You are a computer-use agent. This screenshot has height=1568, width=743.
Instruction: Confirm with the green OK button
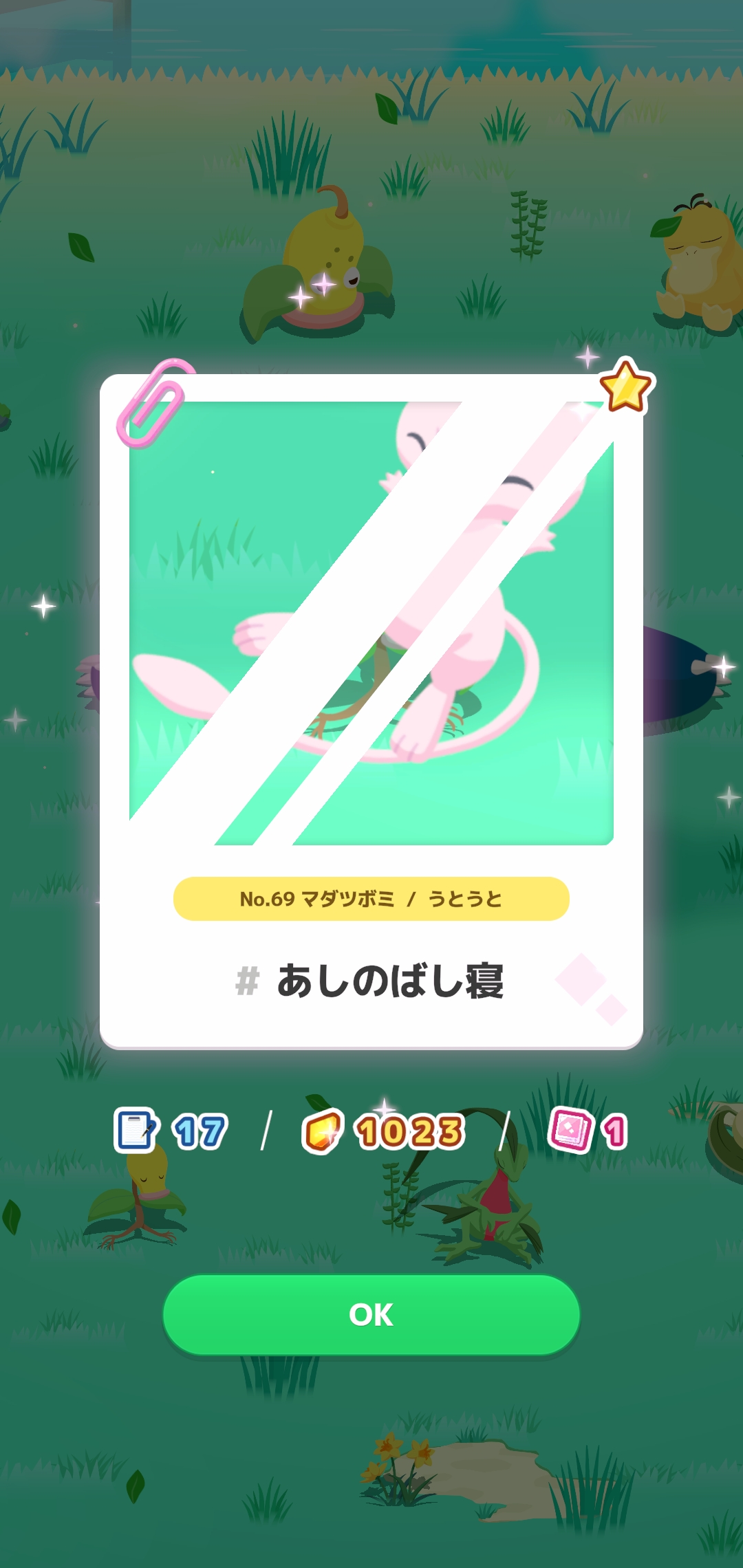(371, 1314)
